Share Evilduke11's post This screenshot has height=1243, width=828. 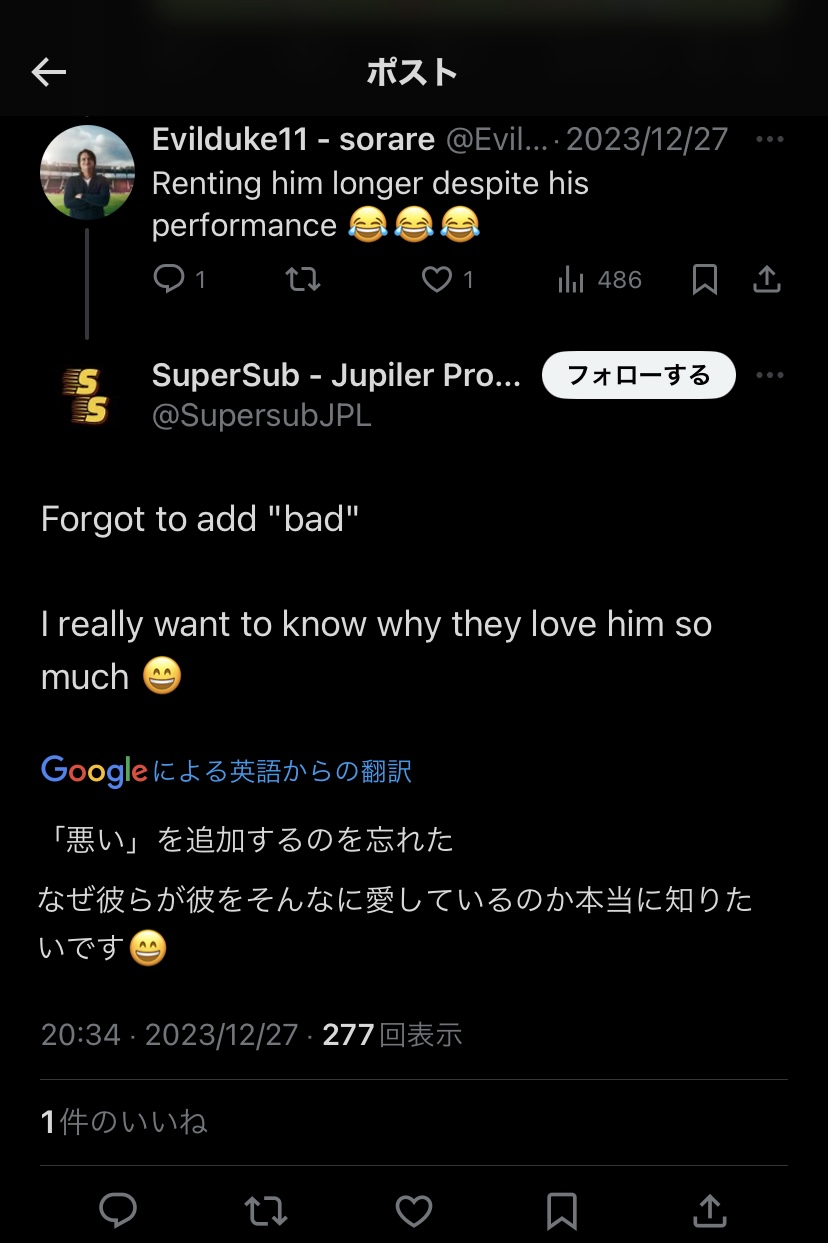[x=766, y=280]
